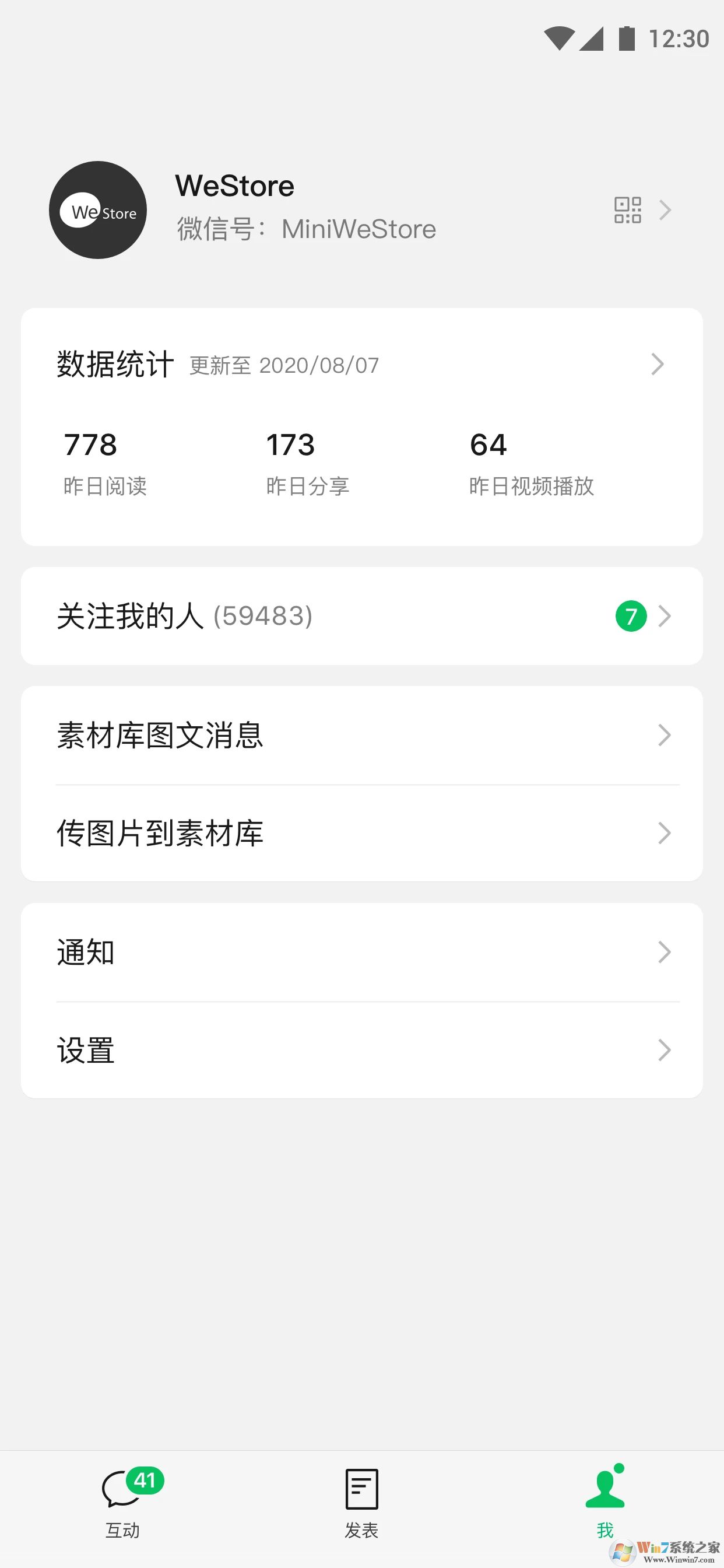
Task: Tap 传图片到素材库 upload row
Action: 361,834
